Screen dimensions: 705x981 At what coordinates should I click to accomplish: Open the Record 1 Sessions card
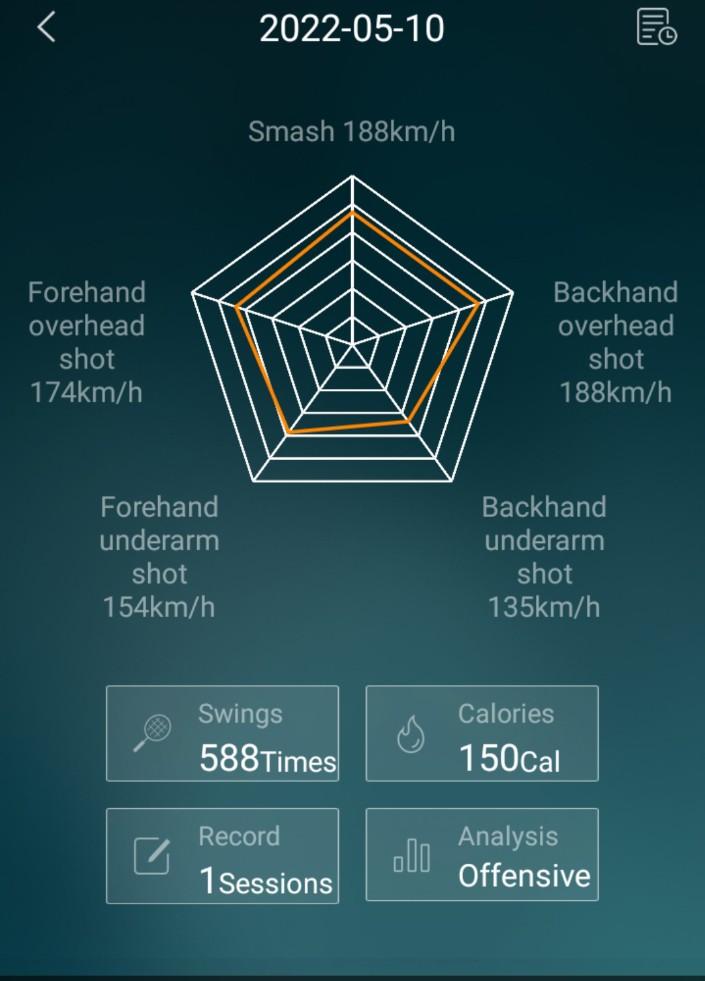[x=222, y=856]
